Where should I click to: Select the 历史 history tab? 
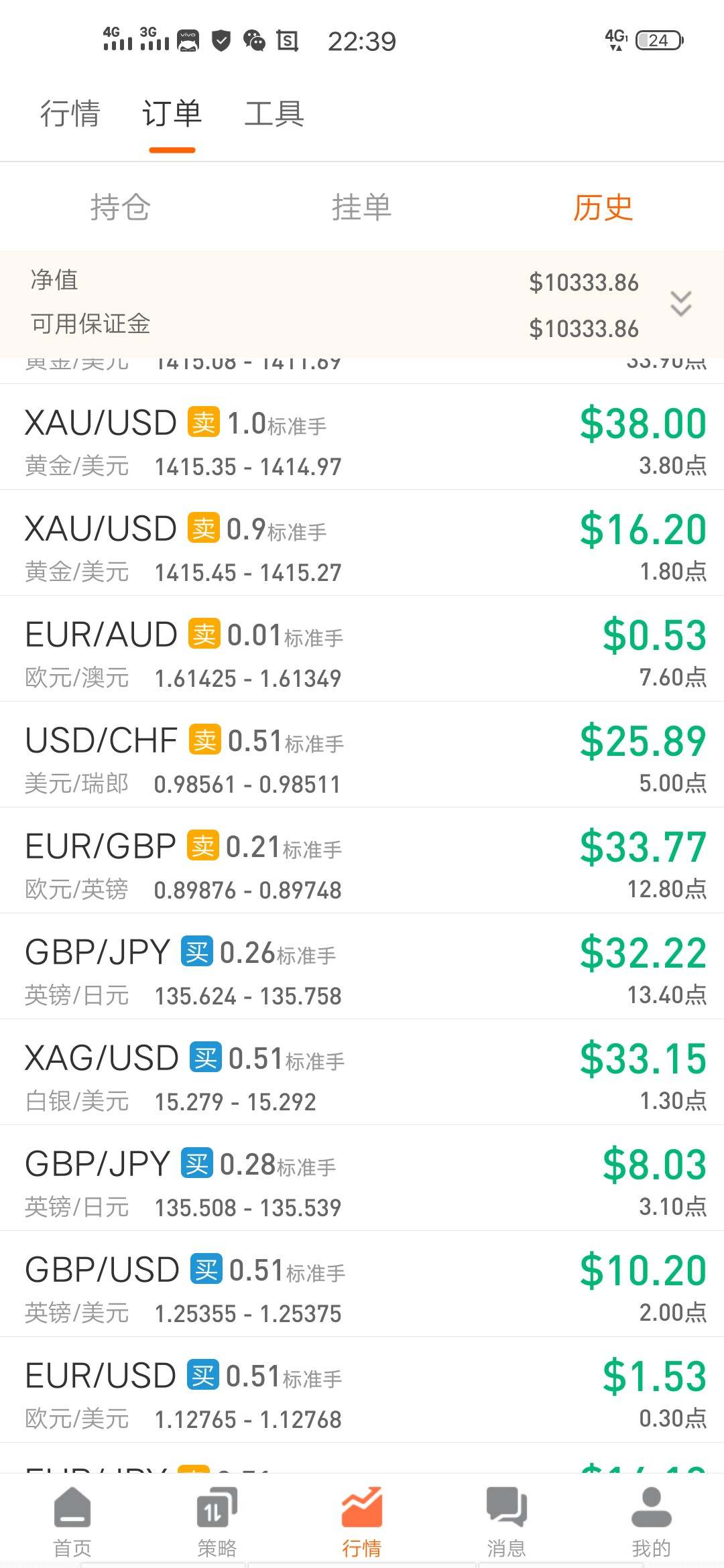tap(603, 207)
